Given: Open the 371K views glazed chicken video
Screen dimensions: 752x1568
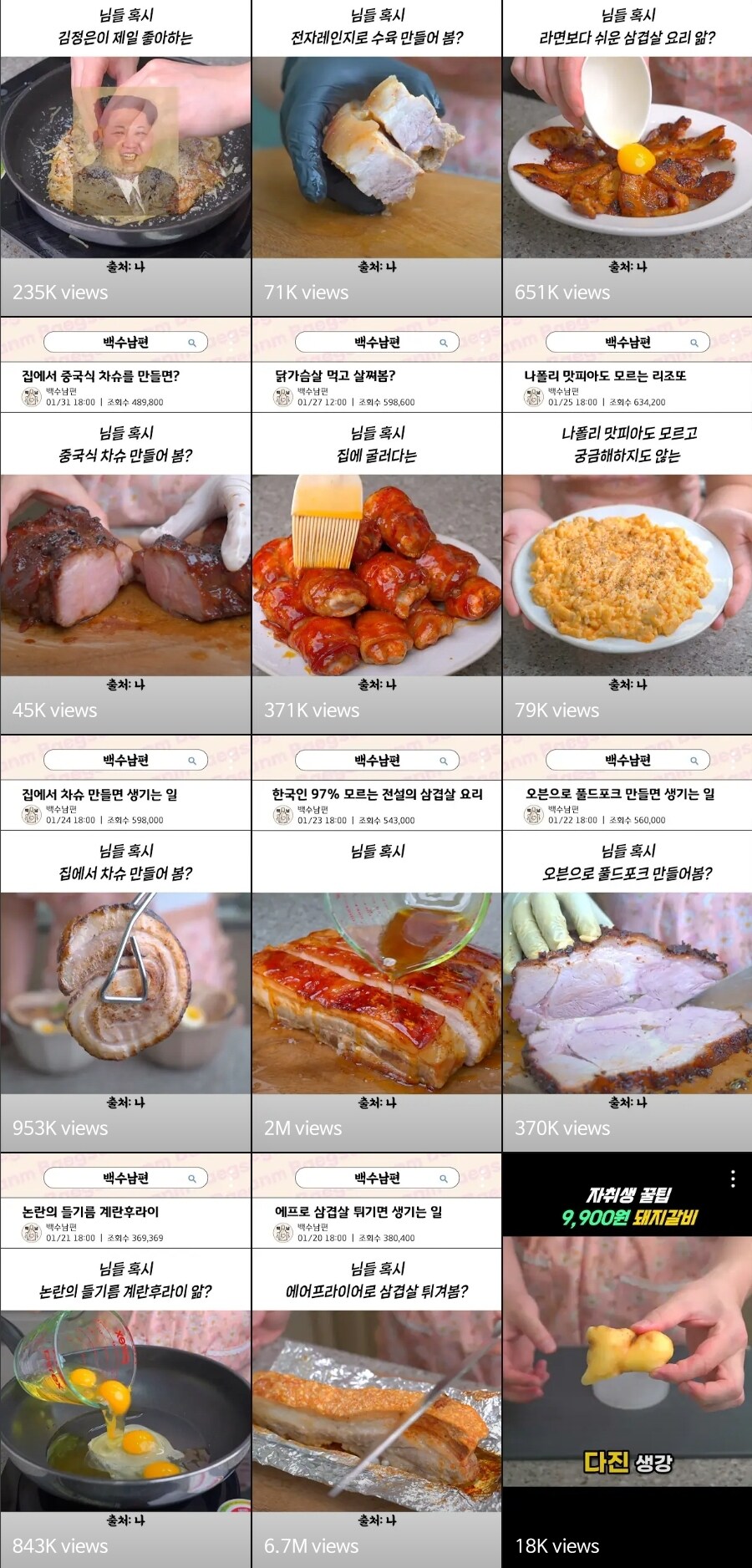Looking at the screenshot, I should (x=376, y=575).
